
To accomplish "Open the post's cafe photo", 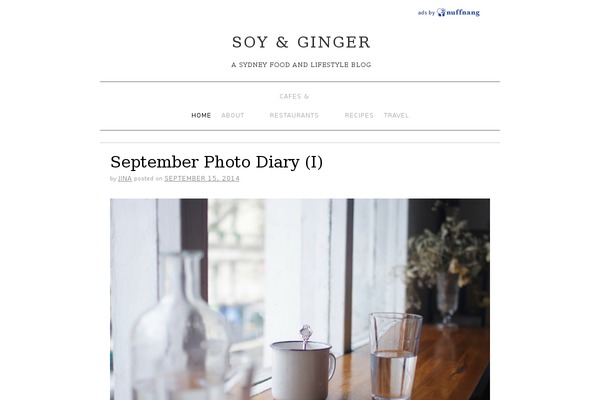I will 300,300.
